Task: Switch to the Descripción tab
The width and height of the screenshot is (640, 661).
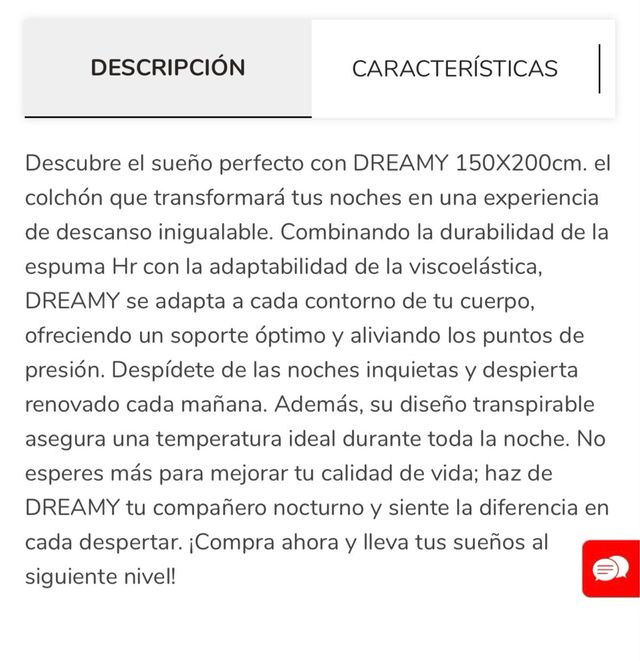Action: (x=168, y=68)
